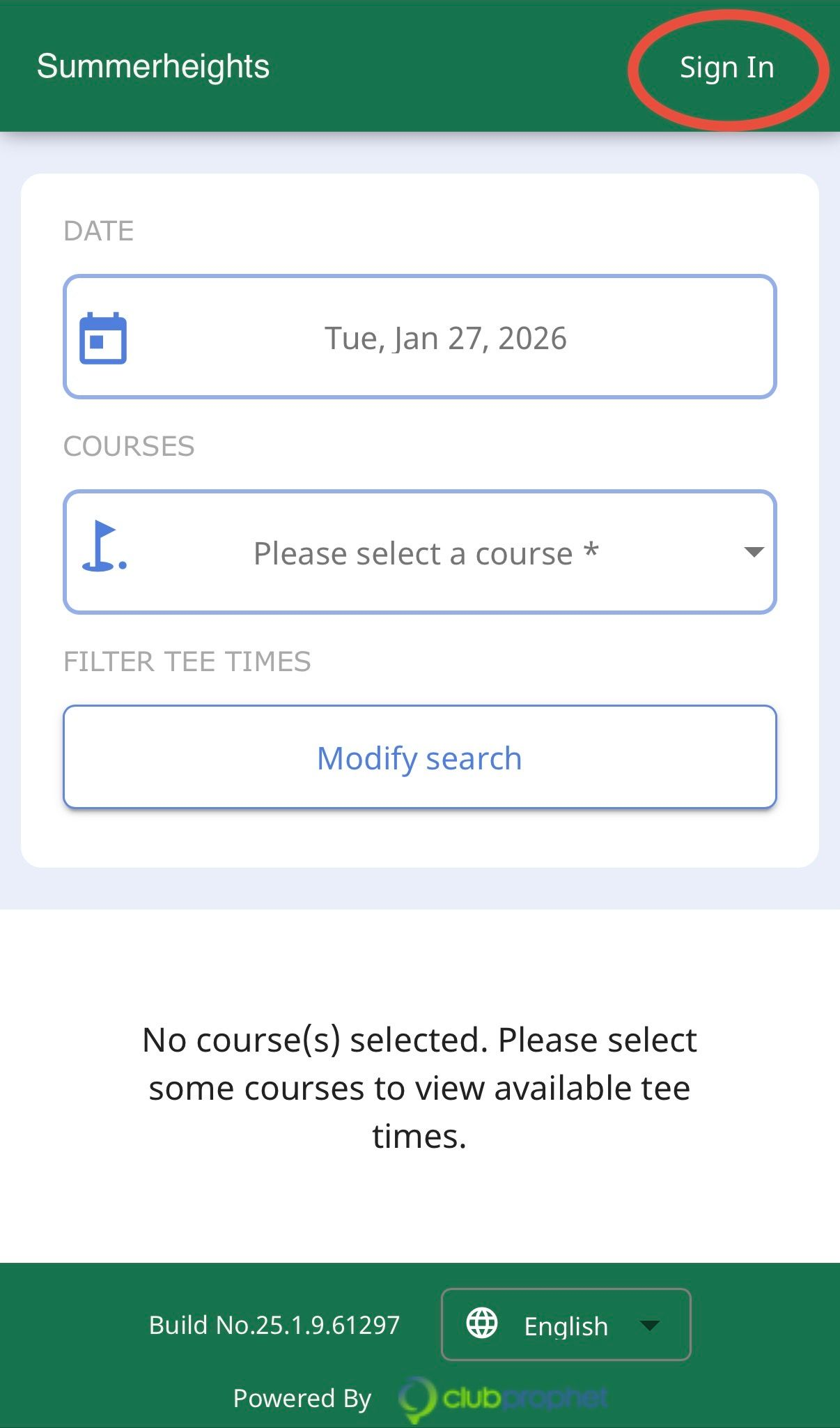Click the dropdown arrow beside the course field
840x1428 pixels.
[754, 552]
